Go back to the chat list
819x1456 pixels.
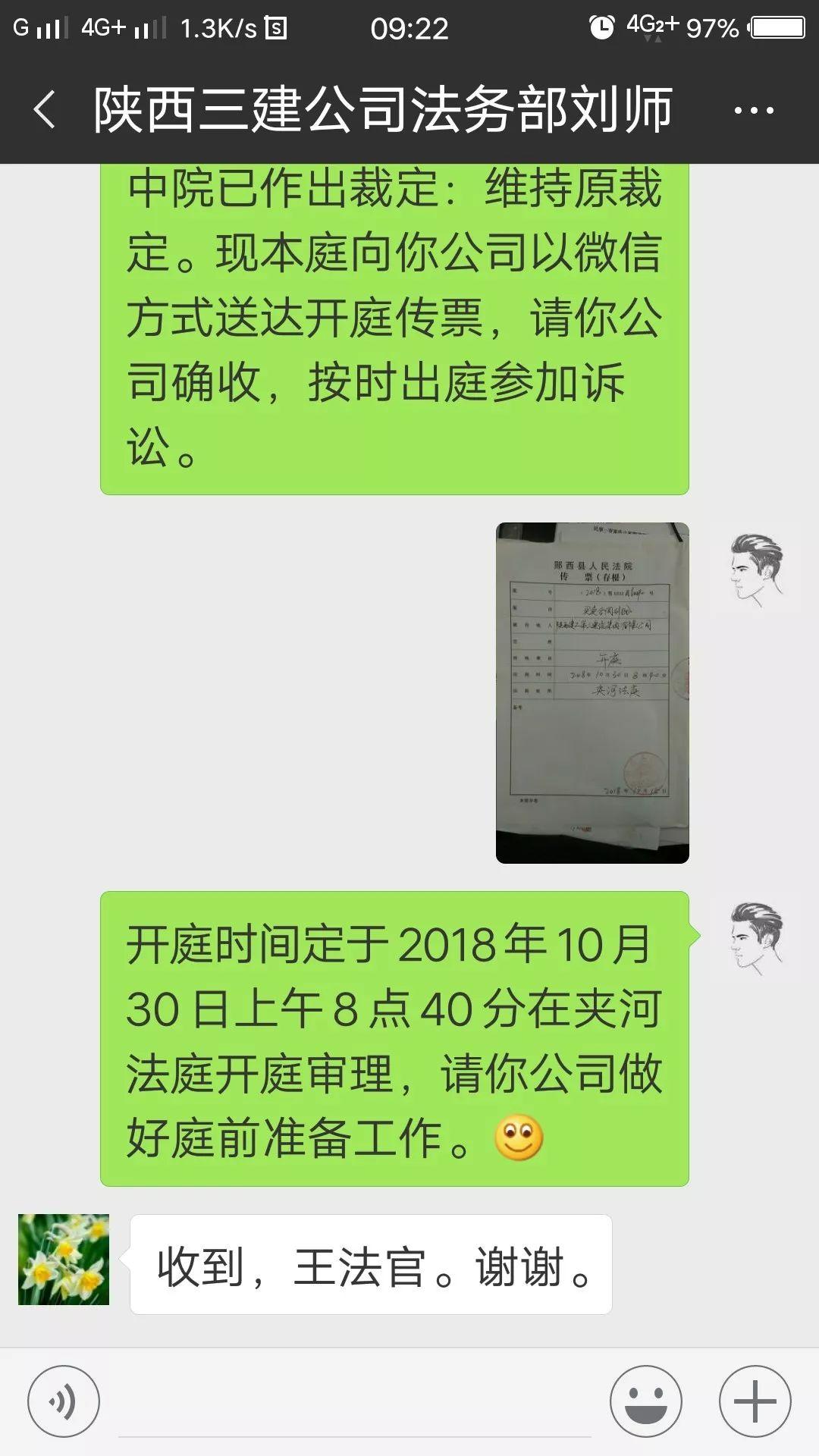pos(45,109)
